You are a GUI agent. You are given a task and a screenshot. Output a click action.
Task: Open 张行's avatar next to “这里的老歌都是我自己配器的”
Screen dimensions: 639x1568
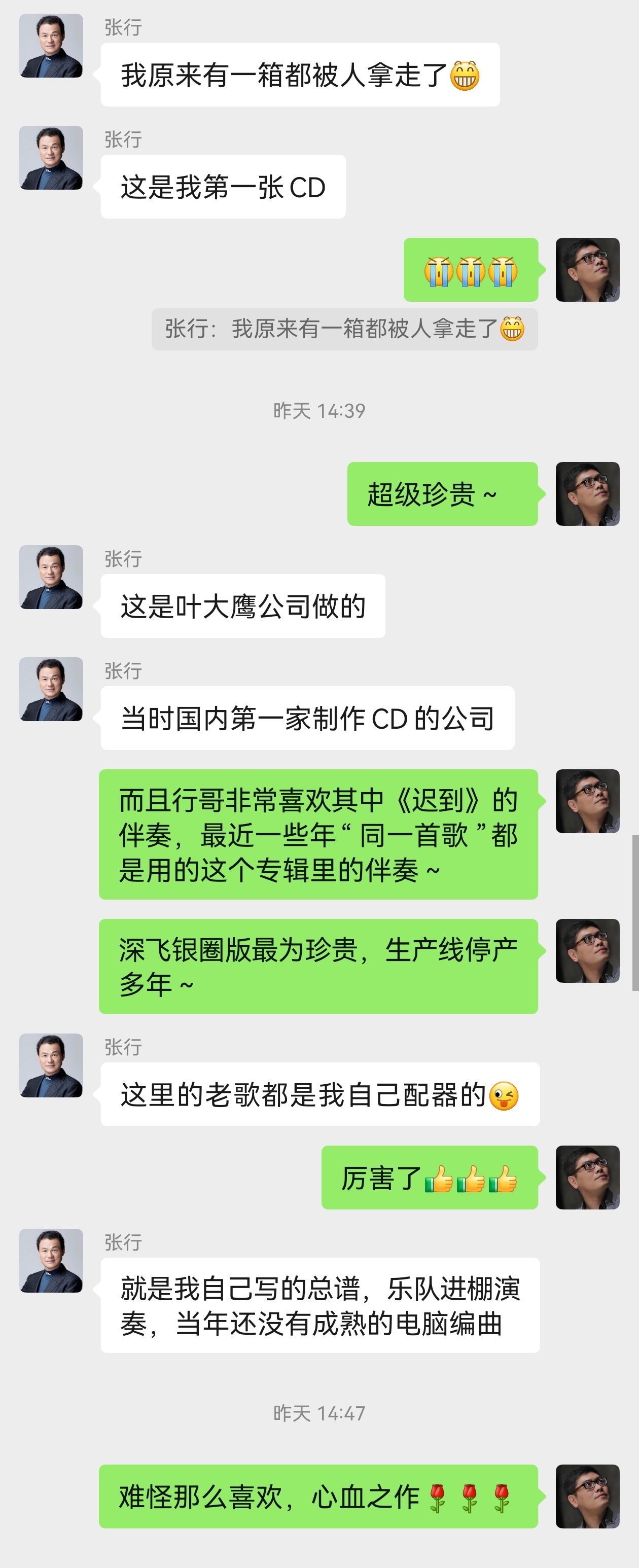(x=51, y=1065)
